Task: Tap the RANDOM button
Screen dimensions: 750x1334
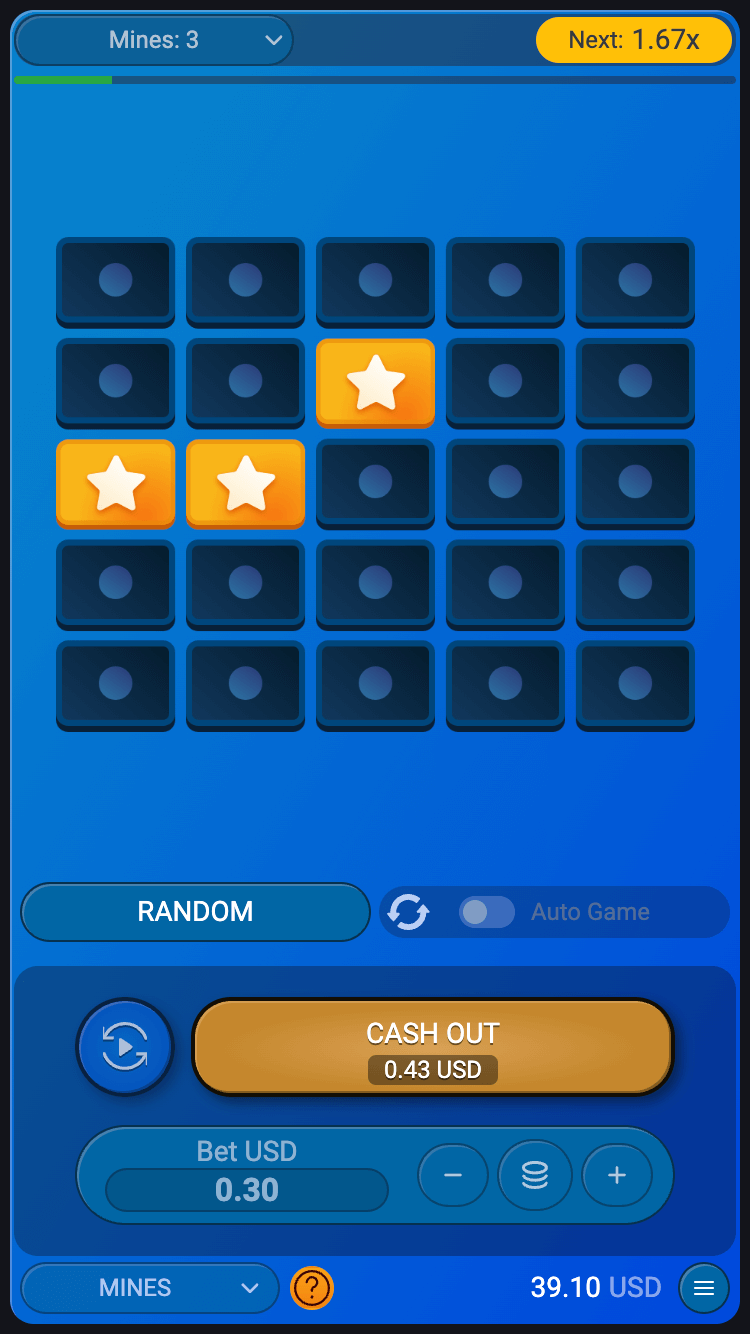Action: [195, 912]
